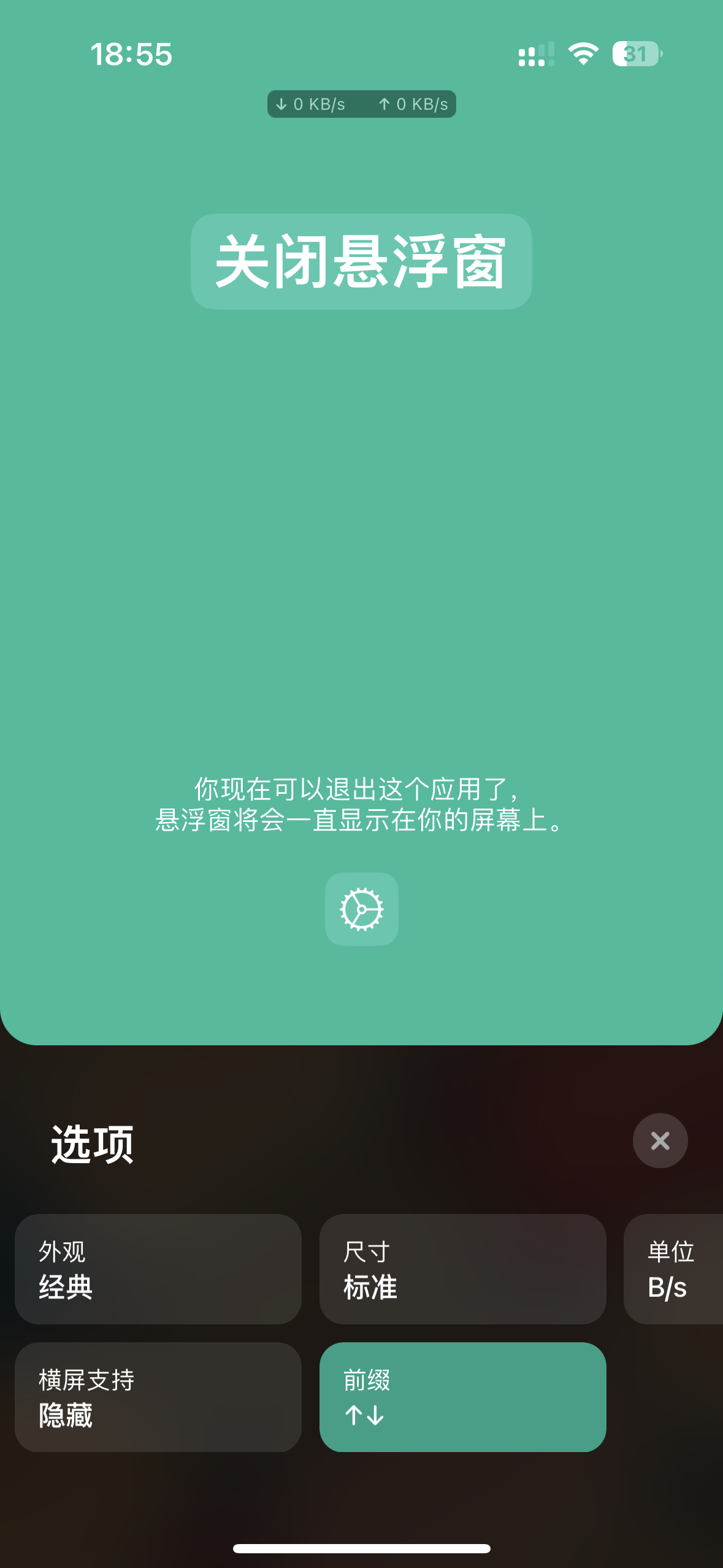Change the 尺寸 size option

(462, 1269)
